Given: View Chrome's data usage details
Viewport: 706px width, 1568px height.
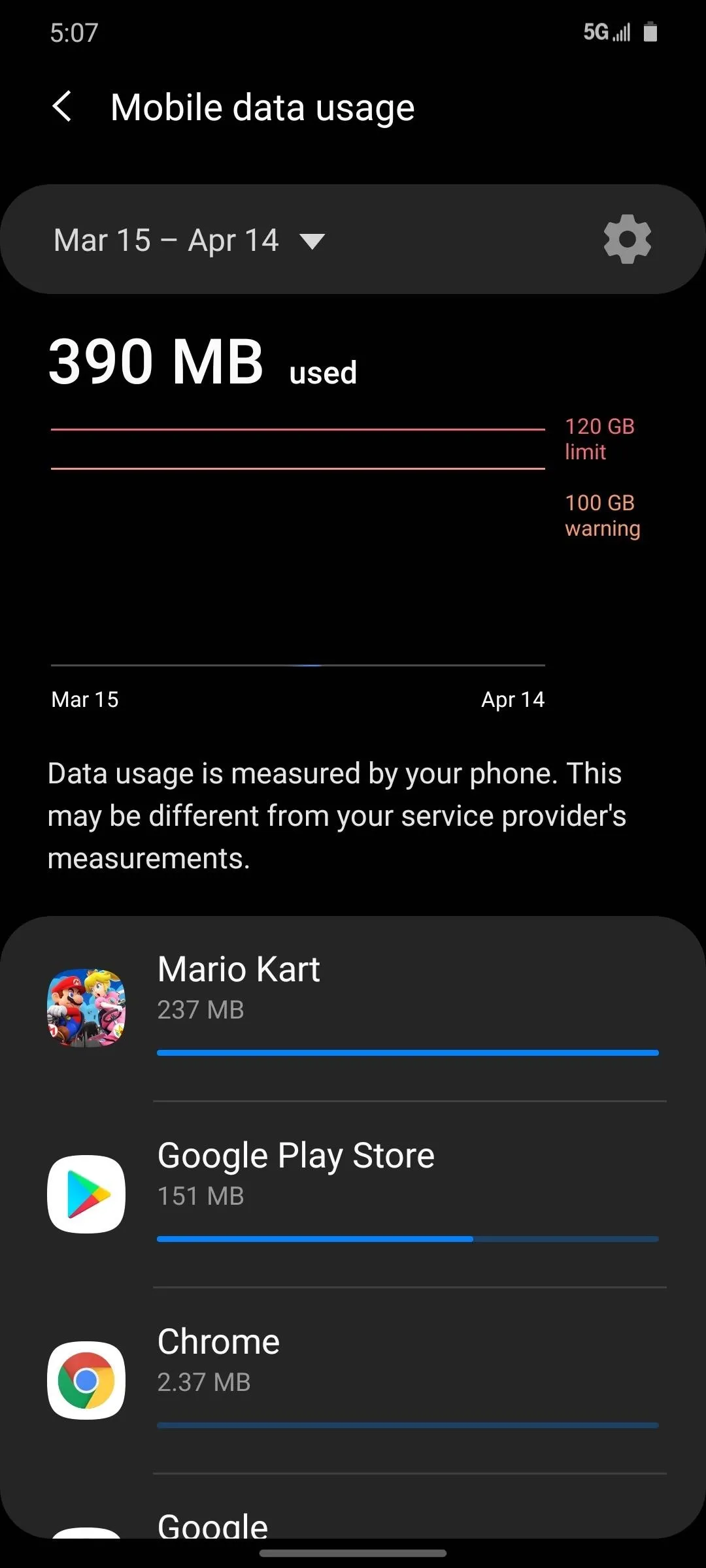Looking at the screenshot, I should pyautogui.click(x=353, y=1380).
